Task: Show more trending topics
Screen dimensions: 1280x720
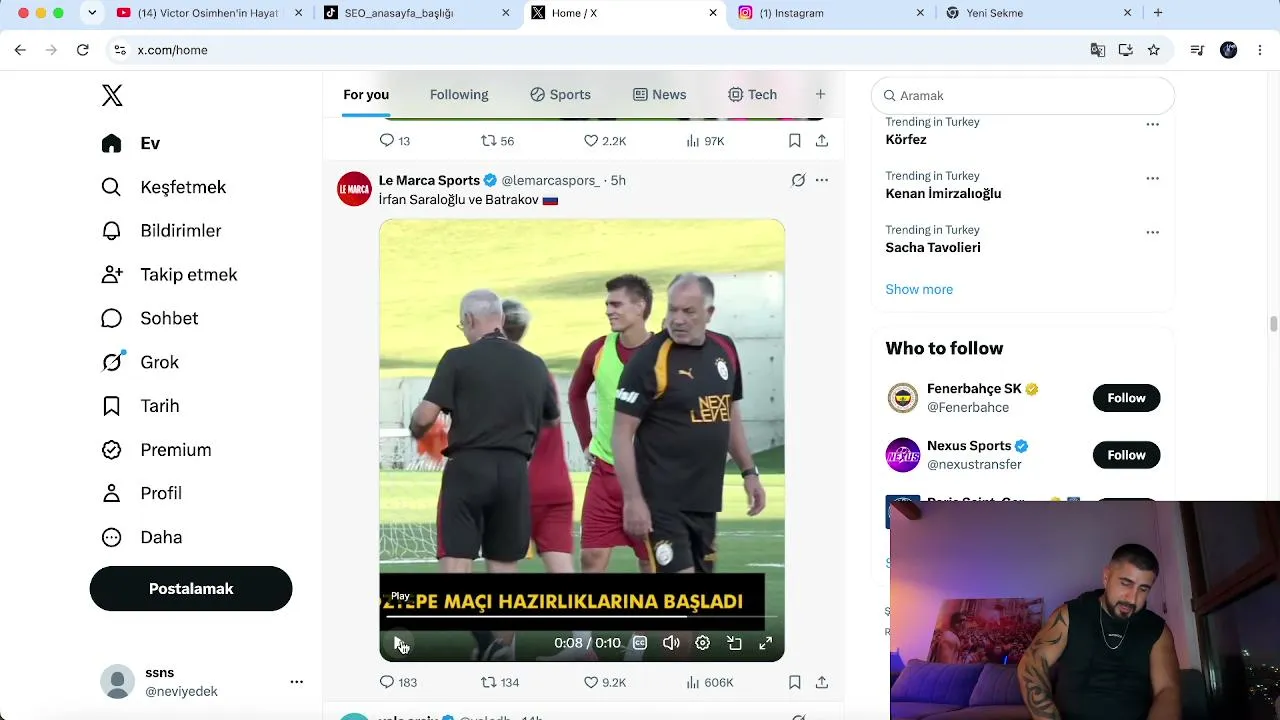Action: [919, 289]
